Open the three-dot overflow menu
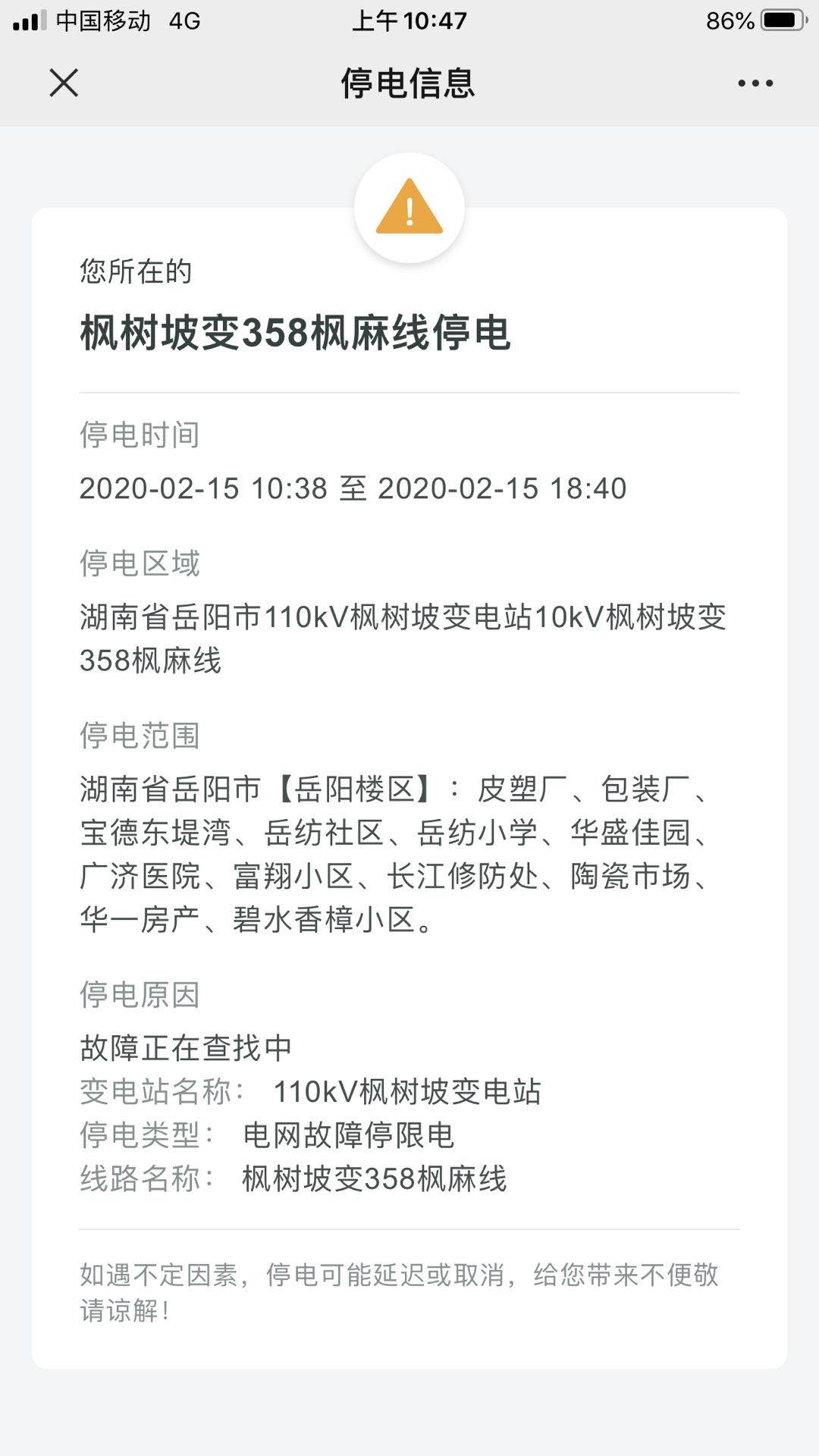This screenshot has height=1456, width=819. pyautogui.click(x=755, y=83)
